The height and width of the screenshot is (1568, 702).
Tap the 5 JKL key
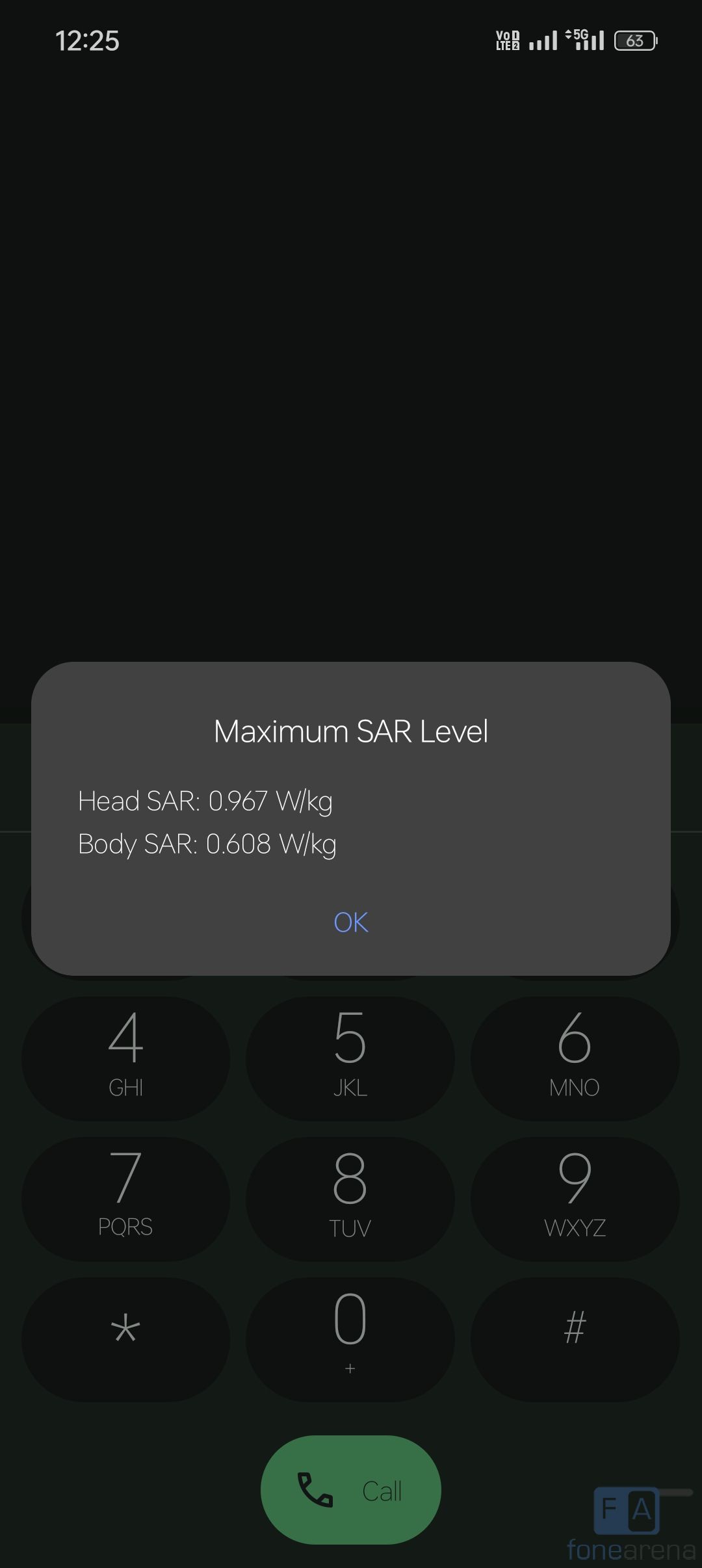coord(350,1058)
